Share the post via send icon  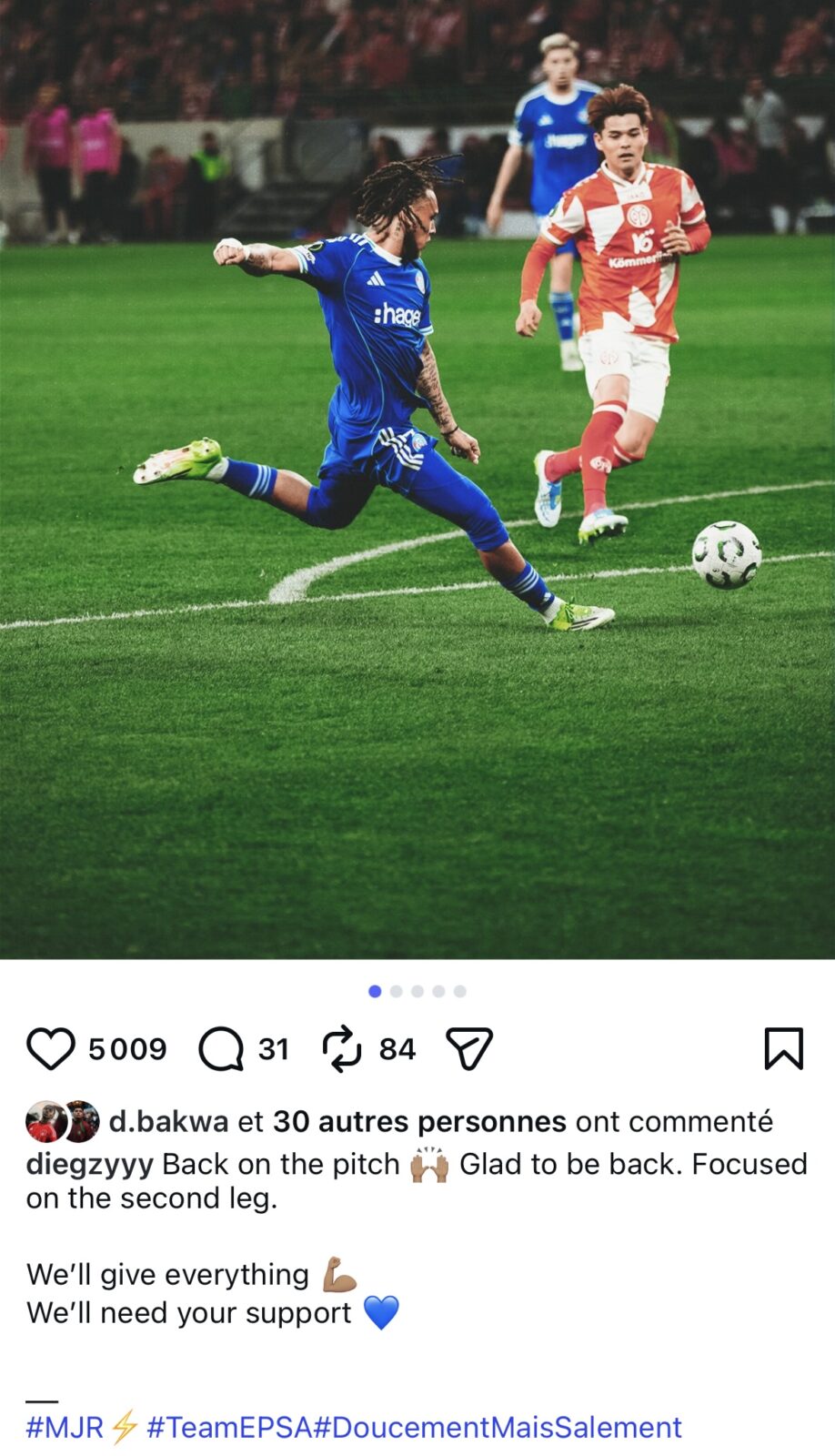click(469, 1049)
